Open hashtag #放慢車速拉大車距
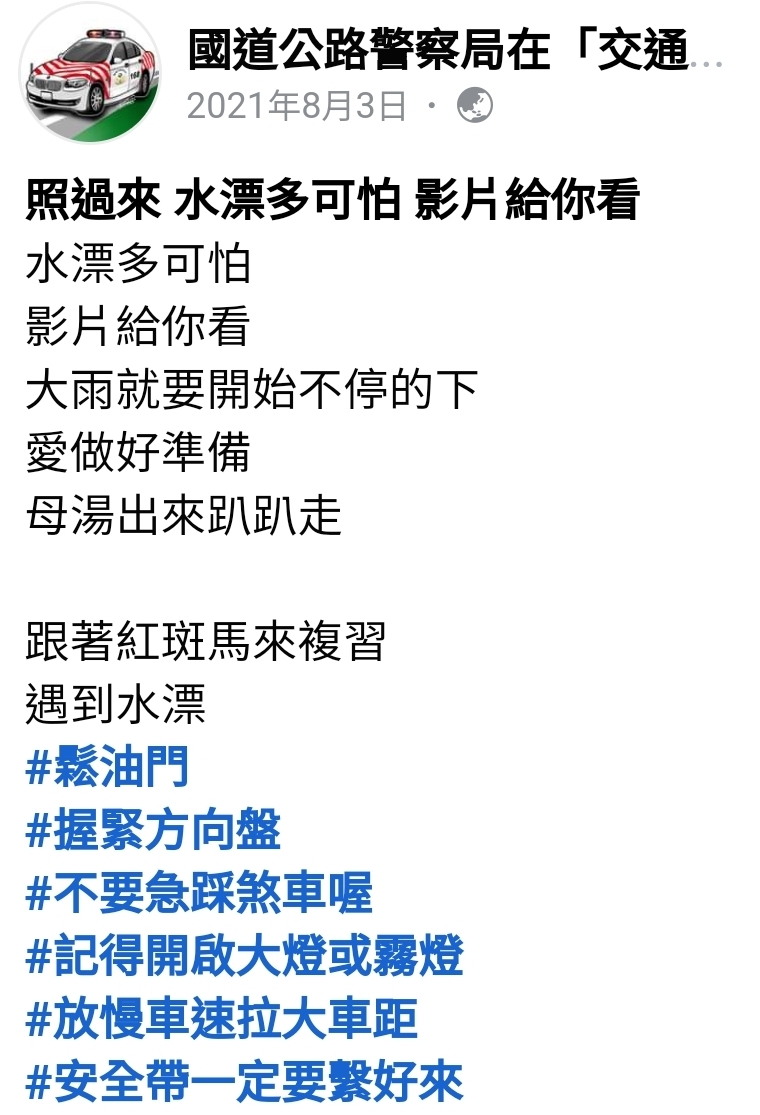The width and height of the screenshot is (760, 1115). click(222, 1020)
